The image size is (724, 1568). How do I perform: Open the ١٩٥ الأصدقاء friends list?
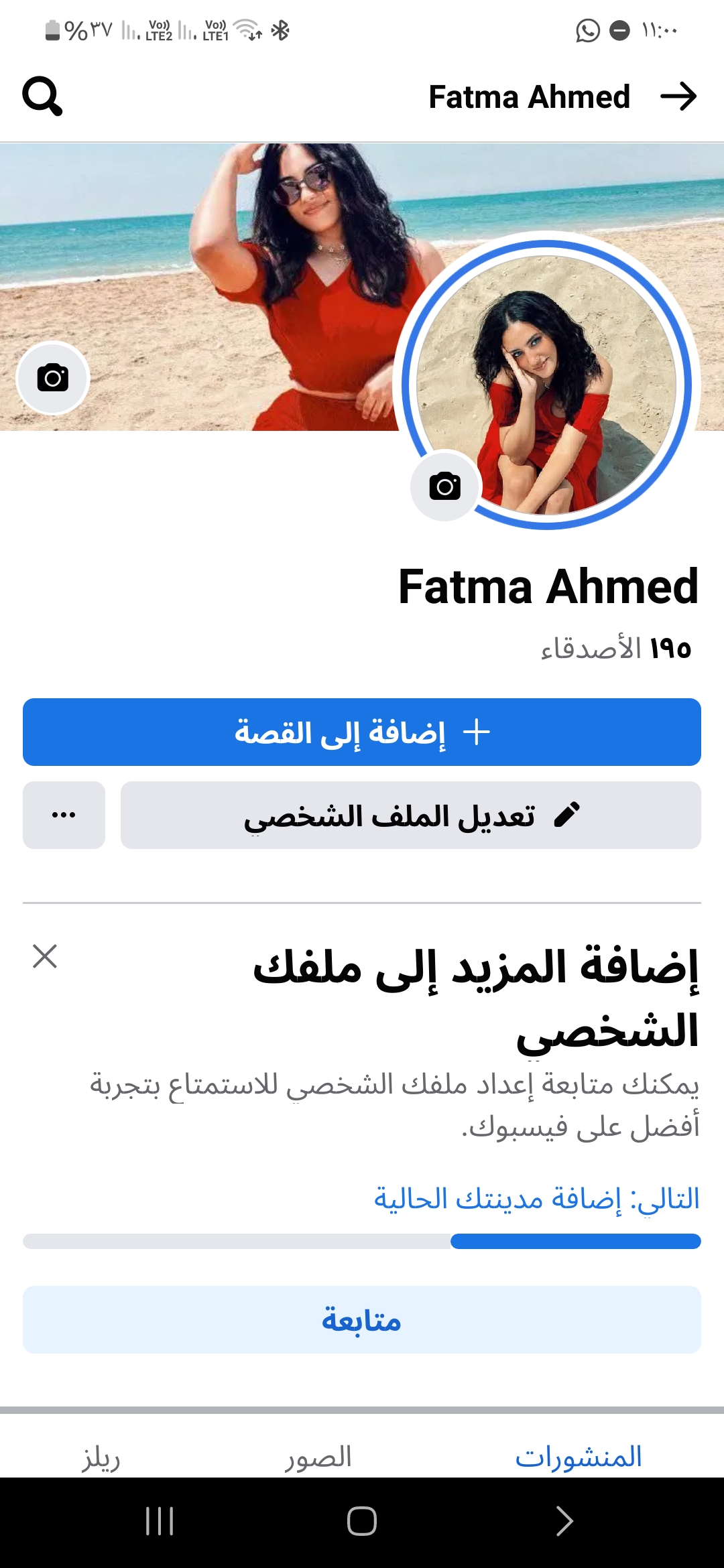[616, 649]
